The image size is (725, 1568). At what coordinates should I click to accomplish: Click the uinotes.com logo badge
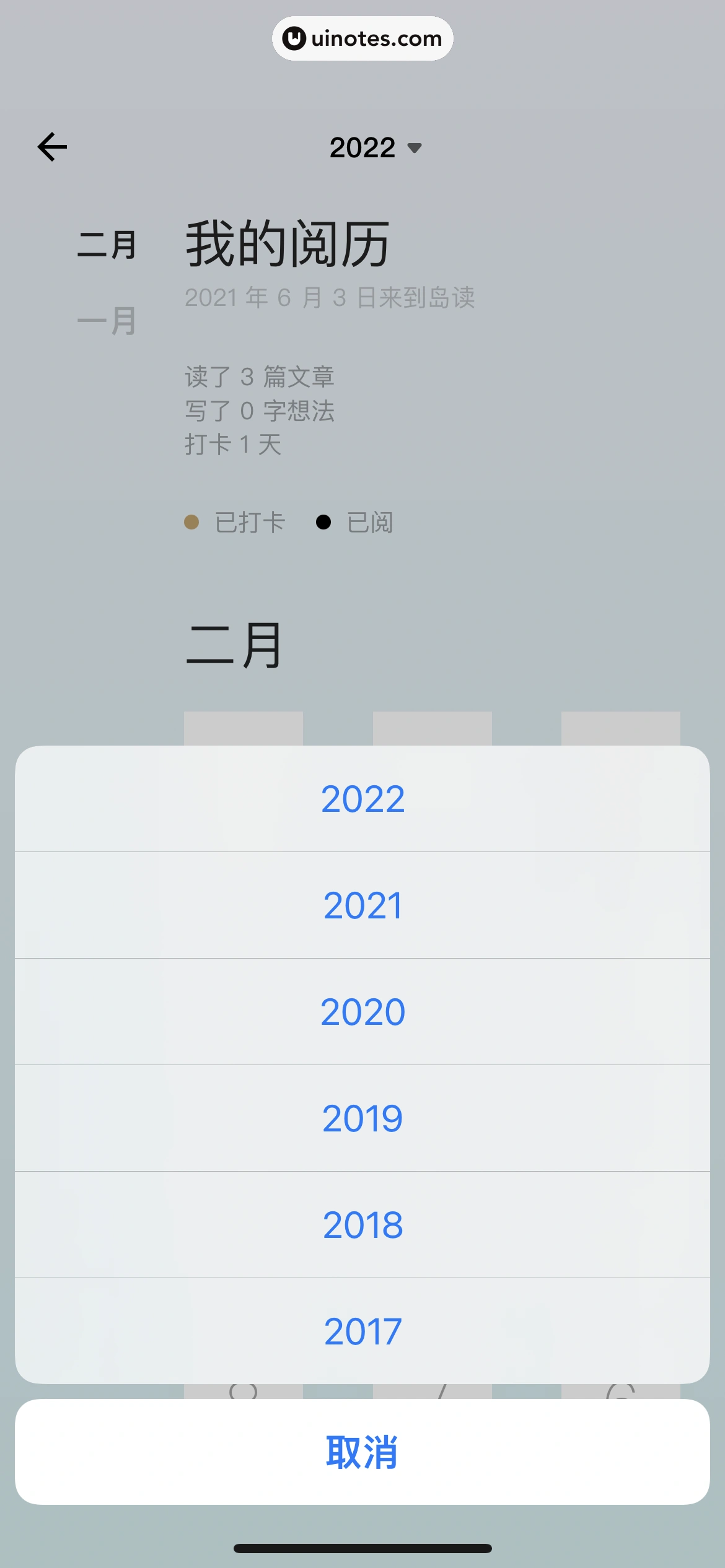362,38
